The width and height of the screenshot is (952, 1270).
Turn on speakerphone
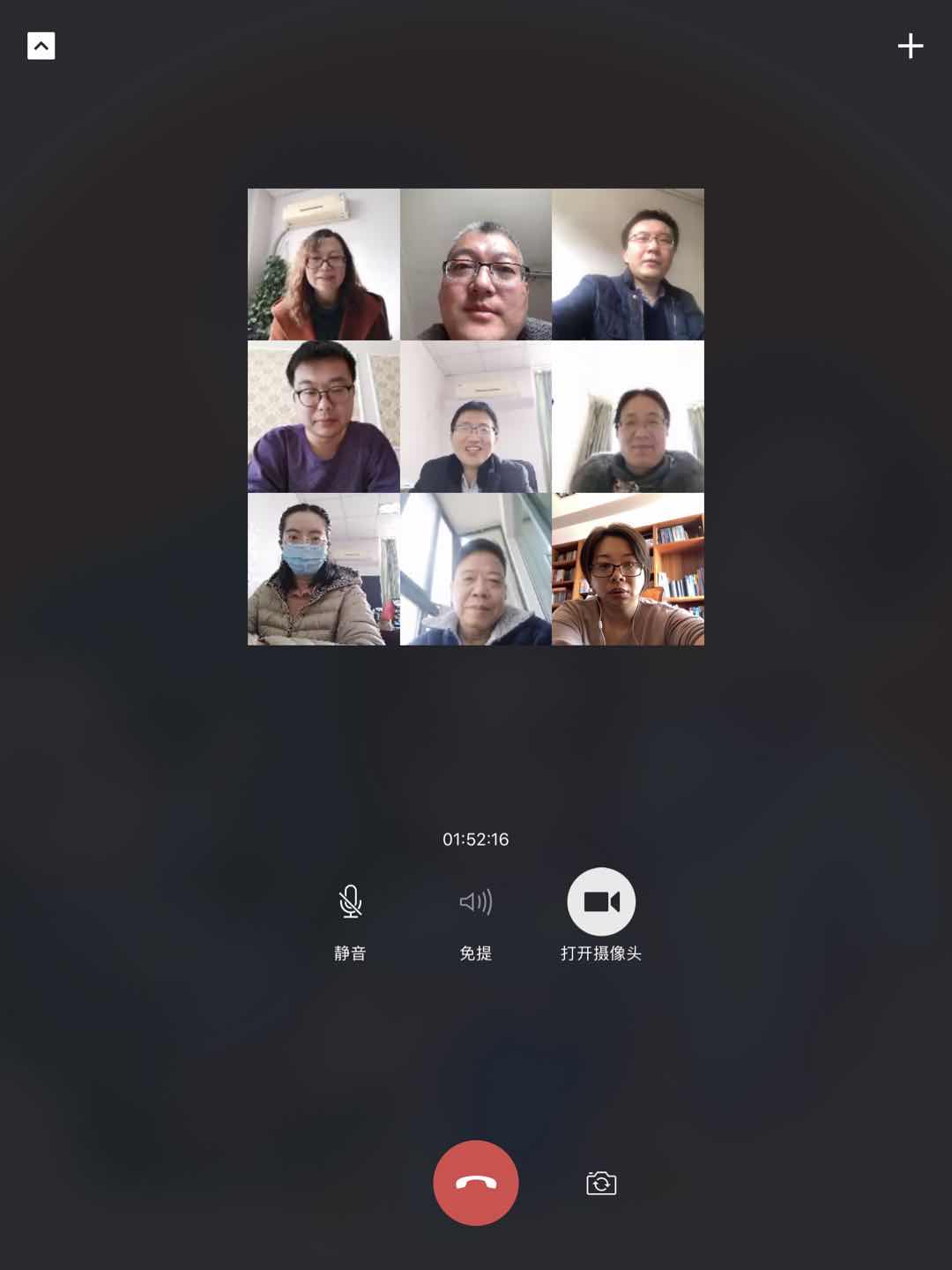pyautogui.click(x=476, y=902)
